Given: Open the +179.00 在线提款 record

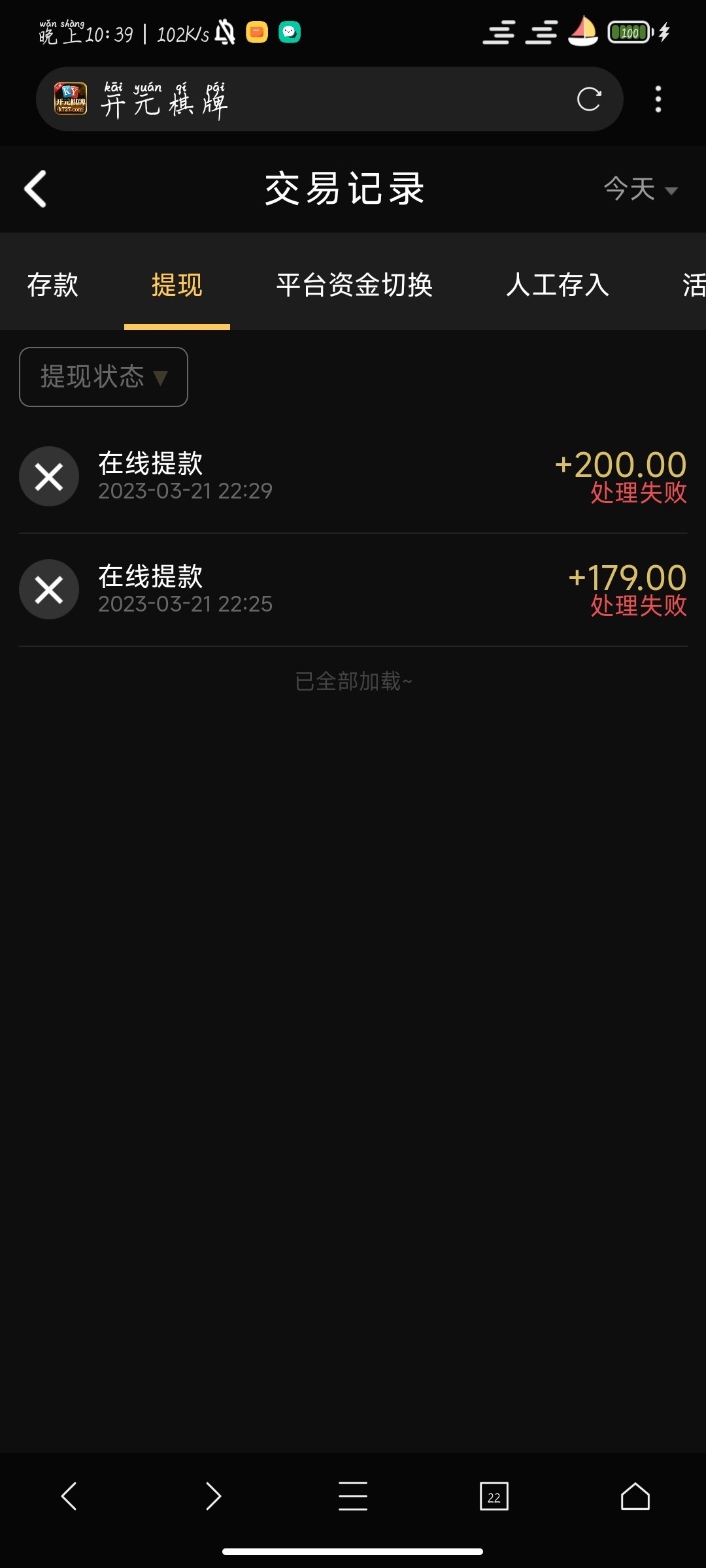Looking at the screenshot, I should click(x=353, y=589).
